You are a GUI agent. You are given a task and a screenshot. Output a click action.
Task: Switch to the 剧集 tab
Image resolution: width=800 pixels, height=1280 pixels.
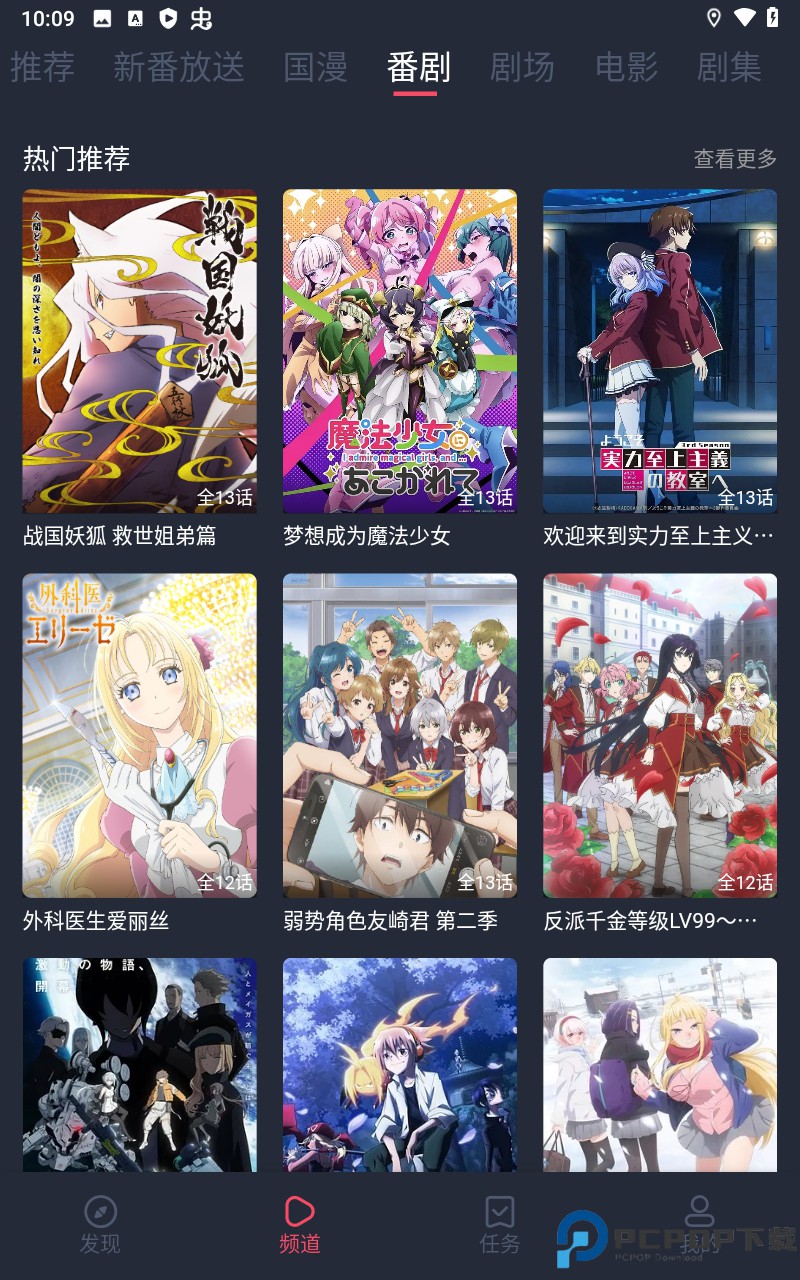(x=729, y=68)
